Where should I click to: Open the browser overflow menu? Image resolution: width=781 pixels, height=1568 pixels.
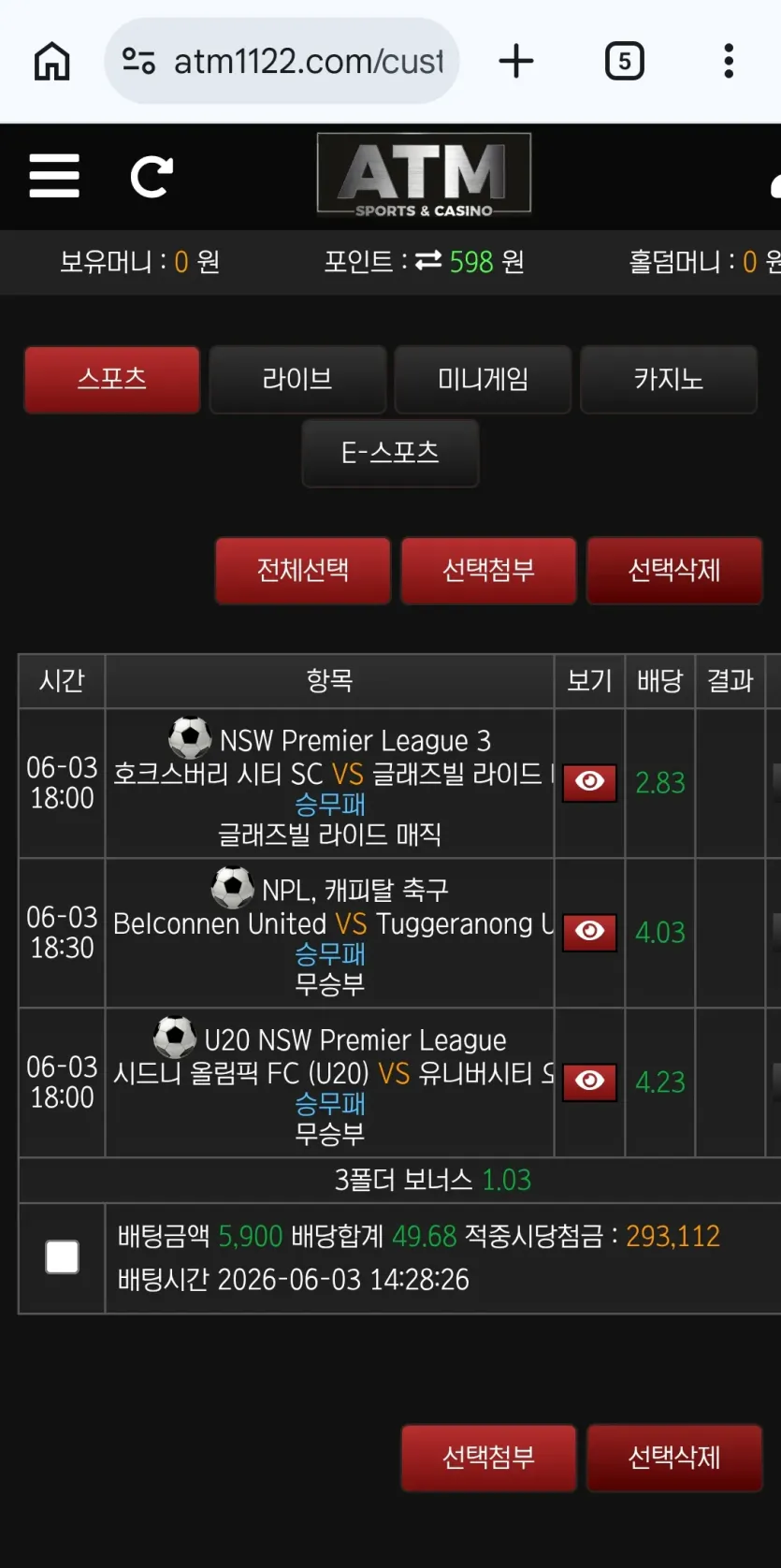tap(729, 62)
